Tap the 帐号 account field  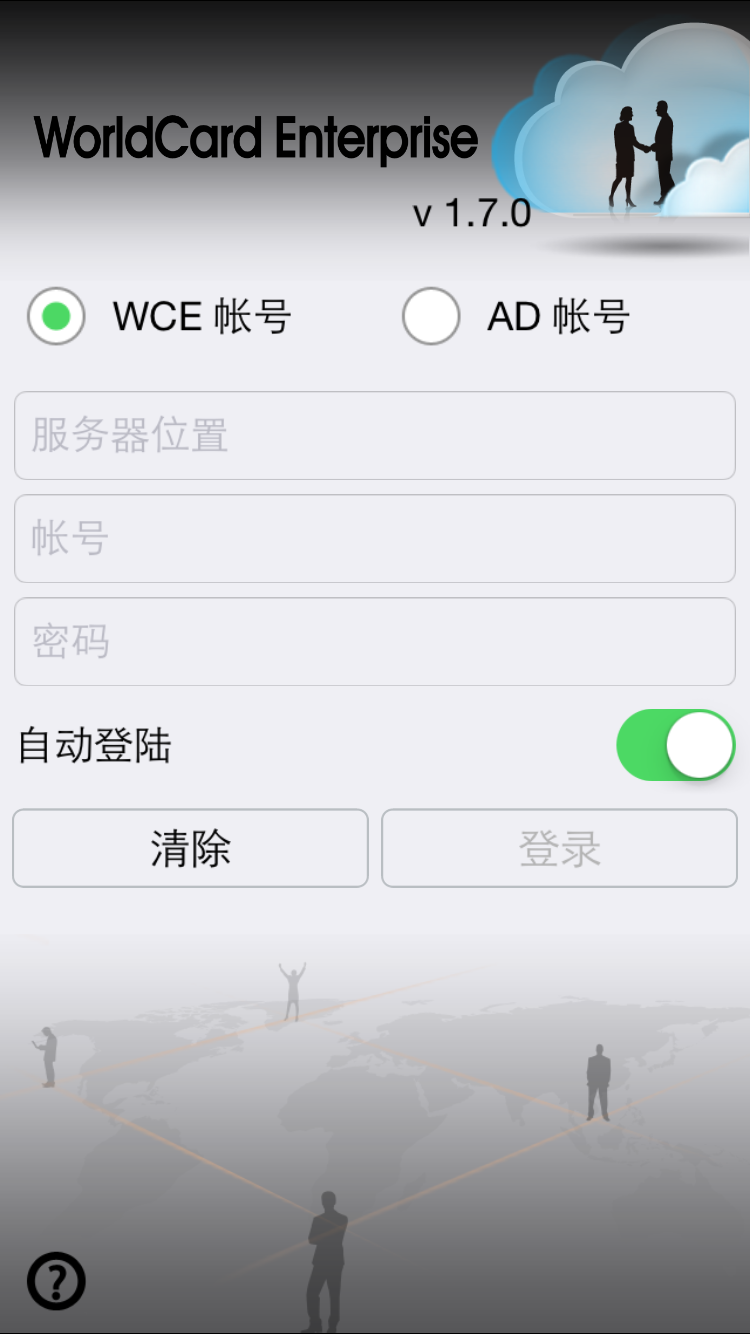click(x=375, y=539)
